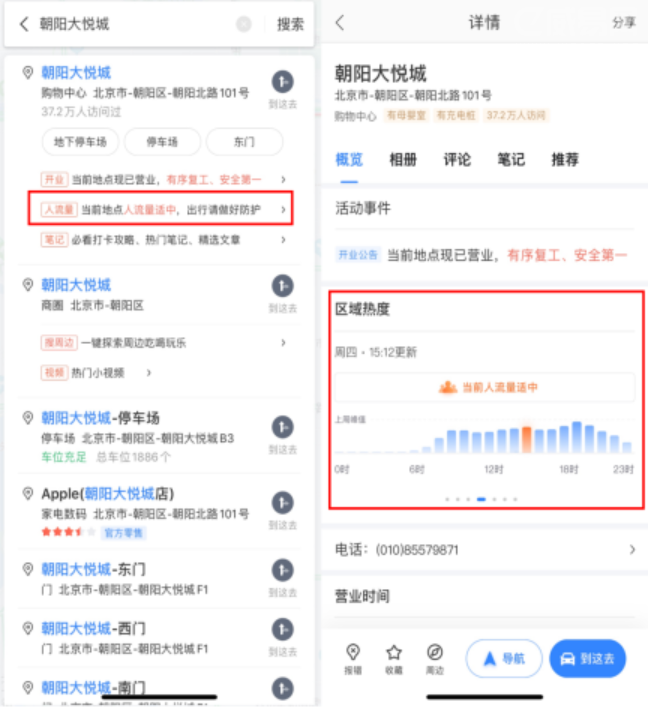Select the 东门 chip
Image resolution: width=654 pixels, height=712 pixels.
click(244, 141)
